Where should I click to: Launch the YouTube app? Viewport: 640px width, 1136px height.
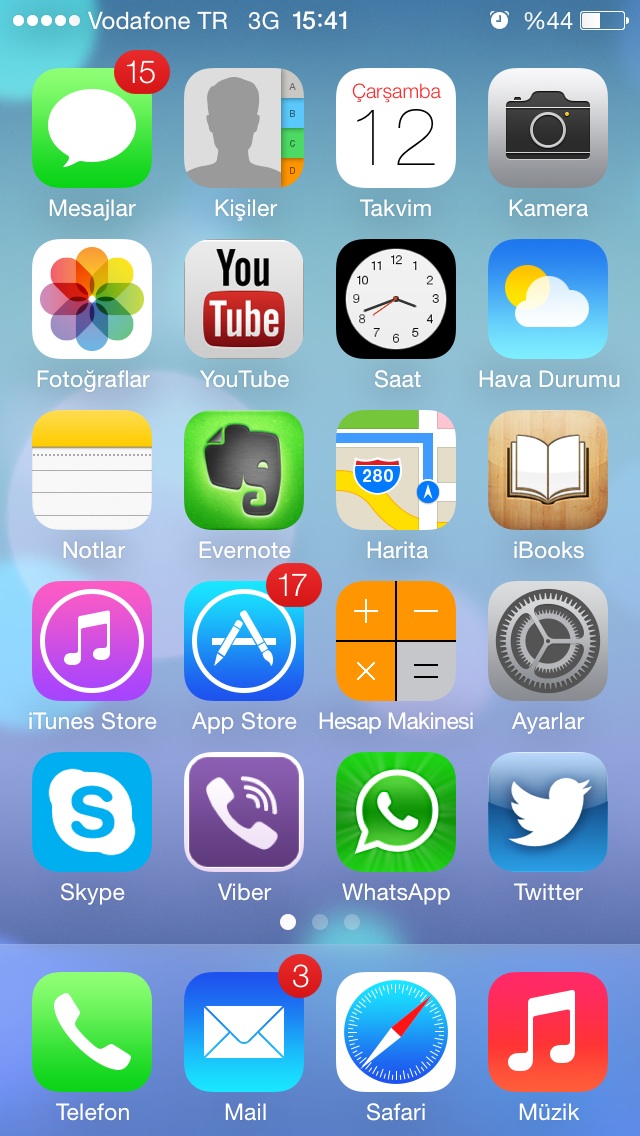[244, 299]
